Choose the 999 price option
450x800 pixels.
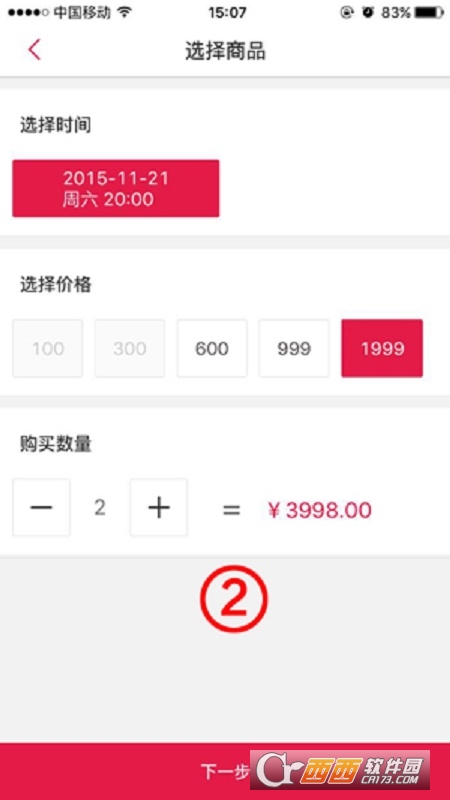pyautogui.click(x=294, y=348)
